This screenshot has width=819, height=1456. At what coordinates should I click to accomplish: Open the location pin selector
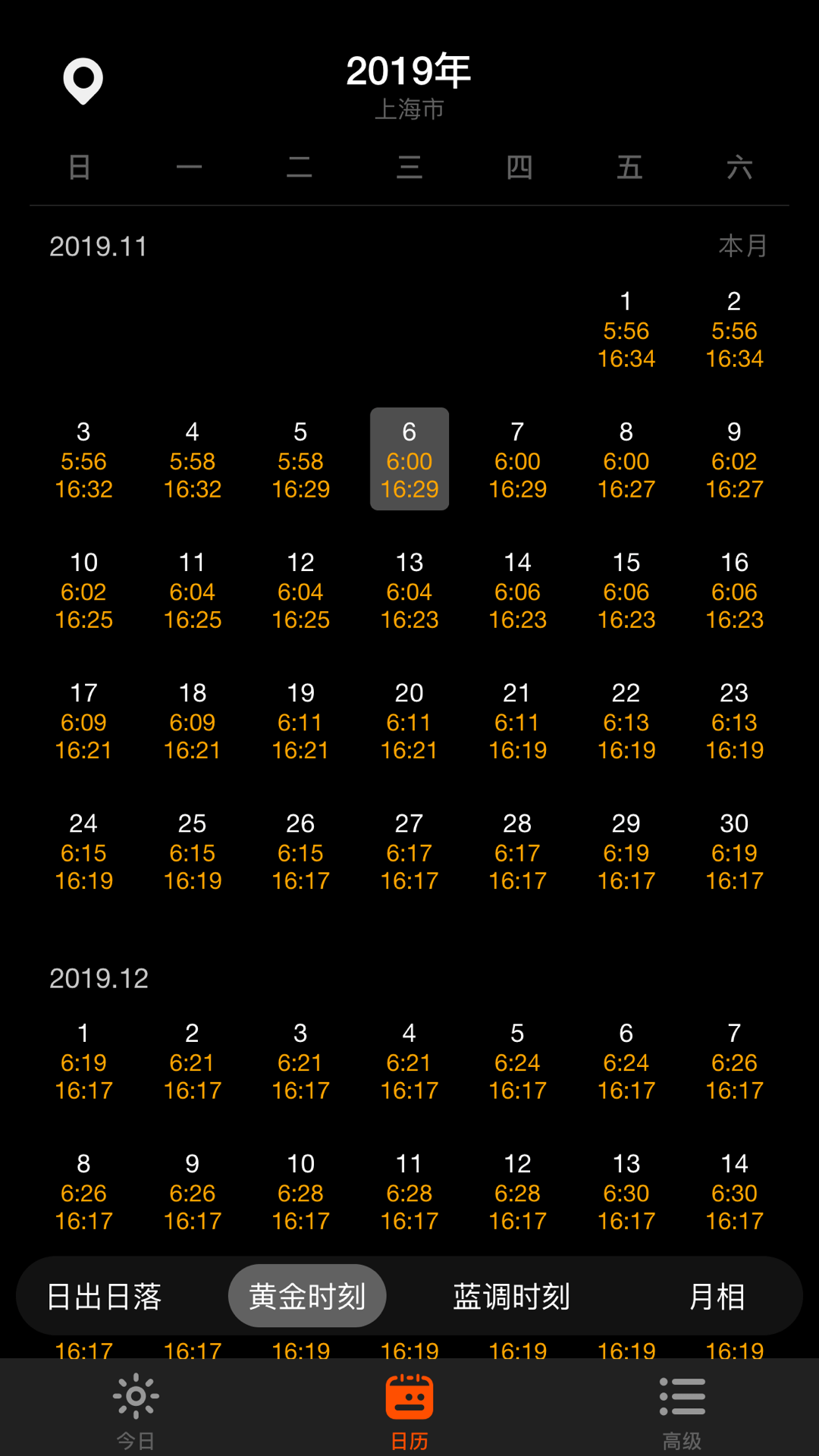point(83,80)
